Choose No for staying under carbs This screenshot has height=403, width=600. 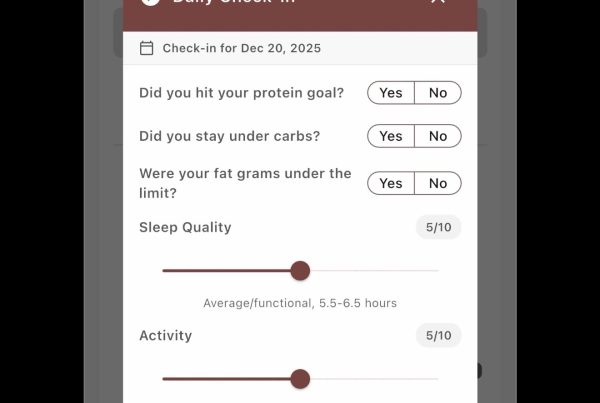438,136
